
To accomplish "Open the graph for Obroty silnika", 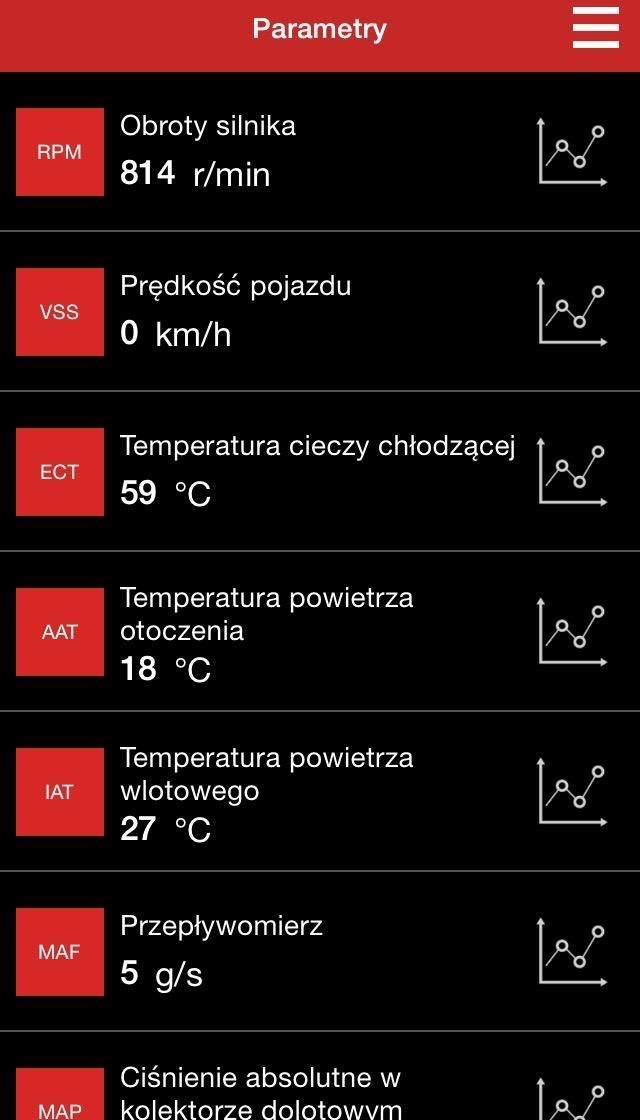I will pos(573,152).
